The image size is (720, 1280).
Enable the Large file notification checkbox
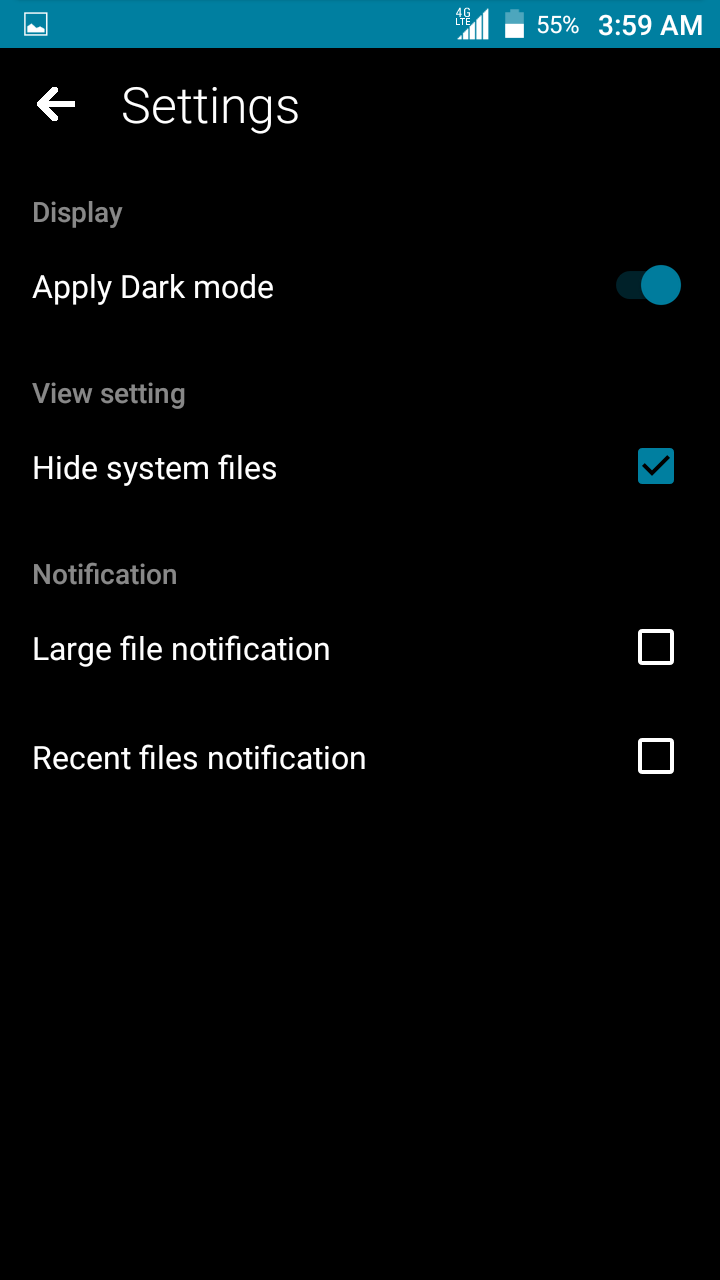click(x=656, y=648)
